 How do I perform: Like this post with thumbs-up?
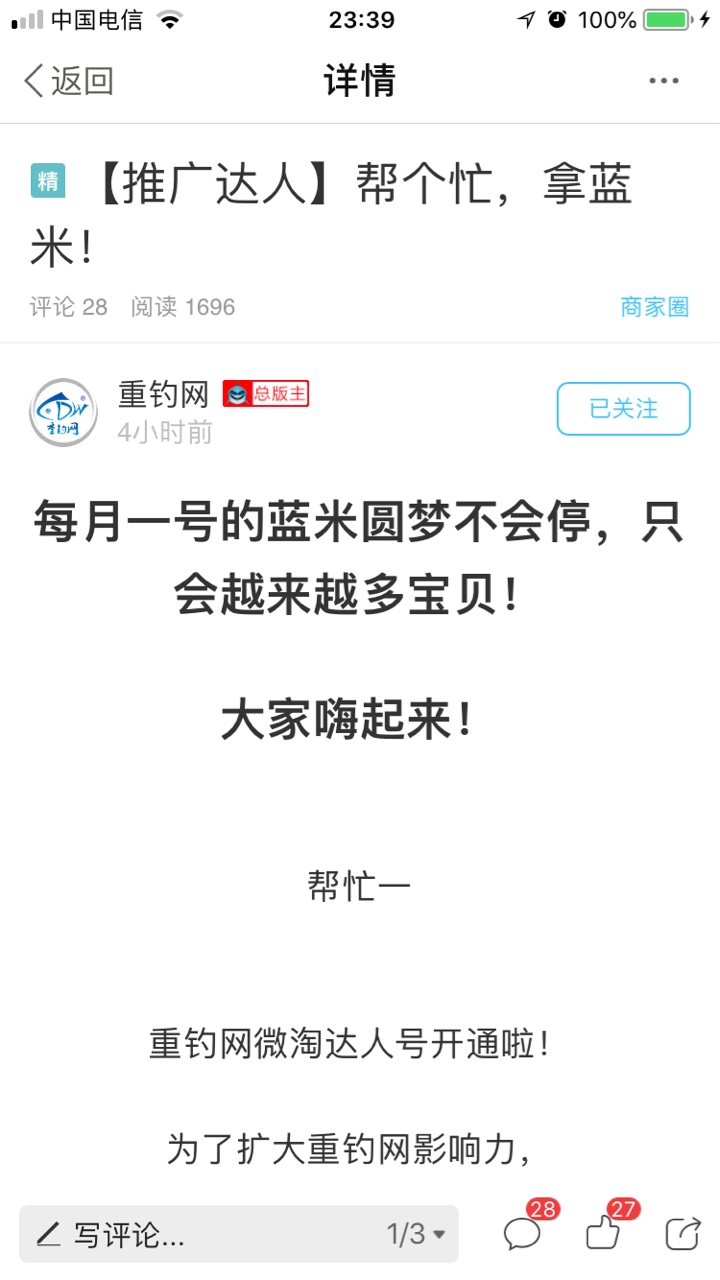pyautogui.click(x=603, y=1233)
